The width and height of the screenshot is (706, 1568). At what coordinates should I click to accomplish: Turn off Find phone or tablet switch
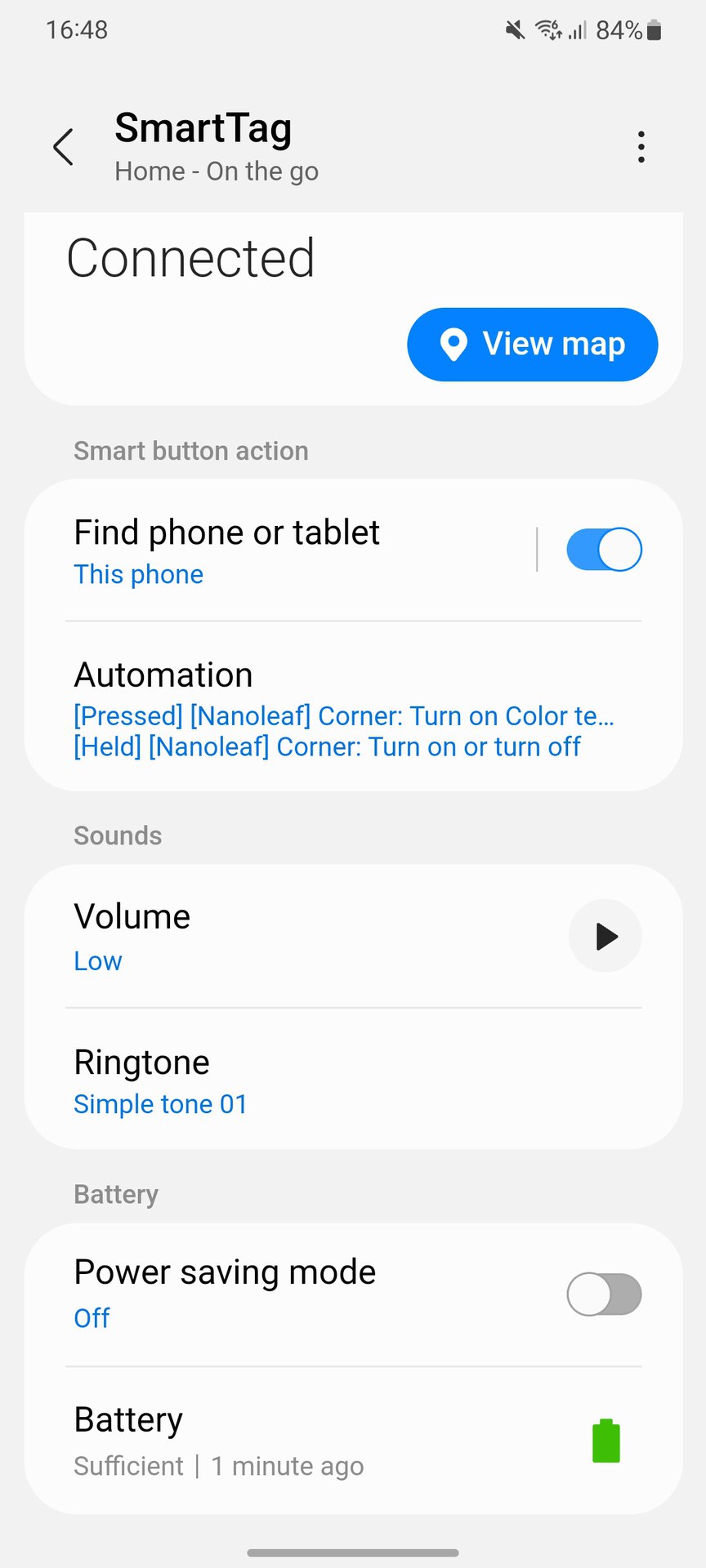[604, 550]
